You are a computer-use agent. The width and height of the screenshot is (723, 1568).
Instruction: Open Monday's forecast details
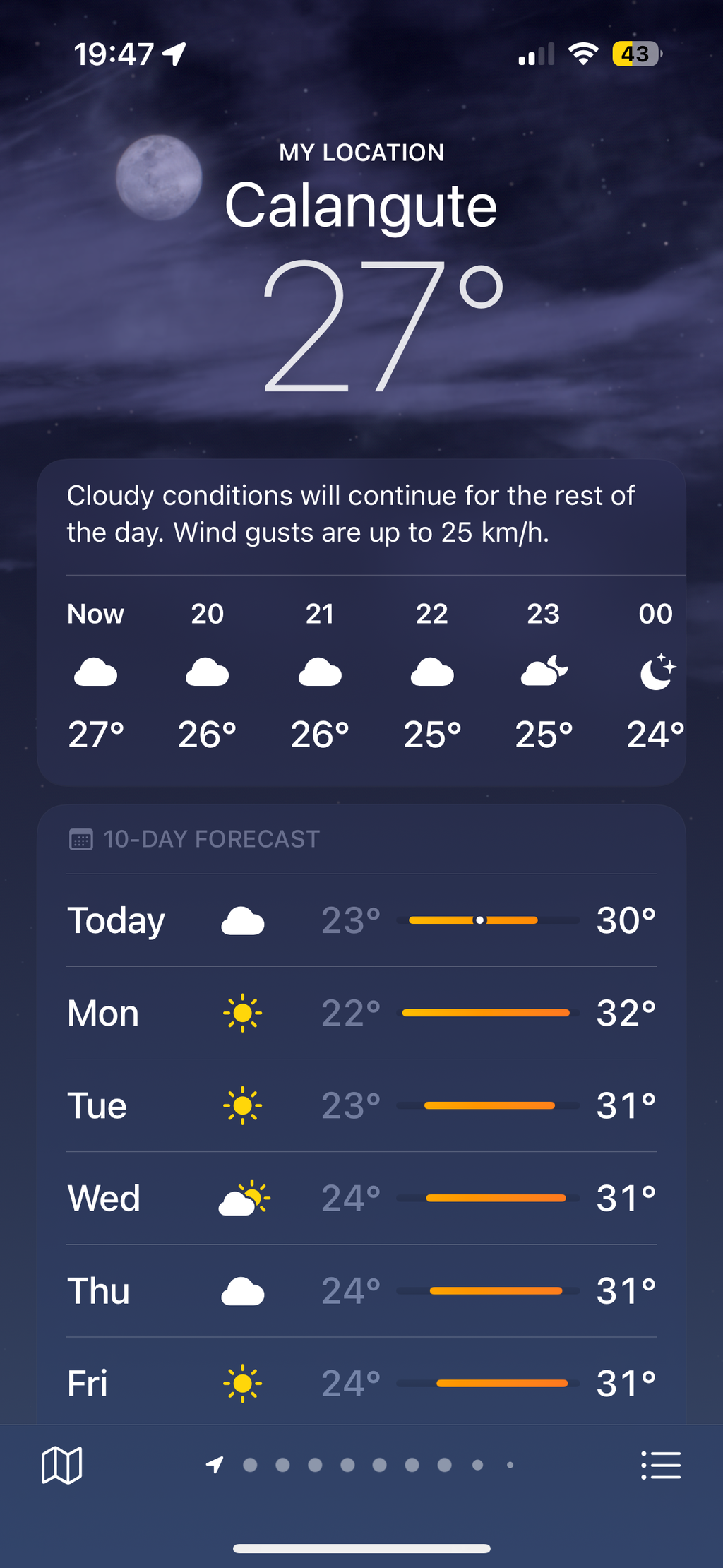coord(361,1013)
